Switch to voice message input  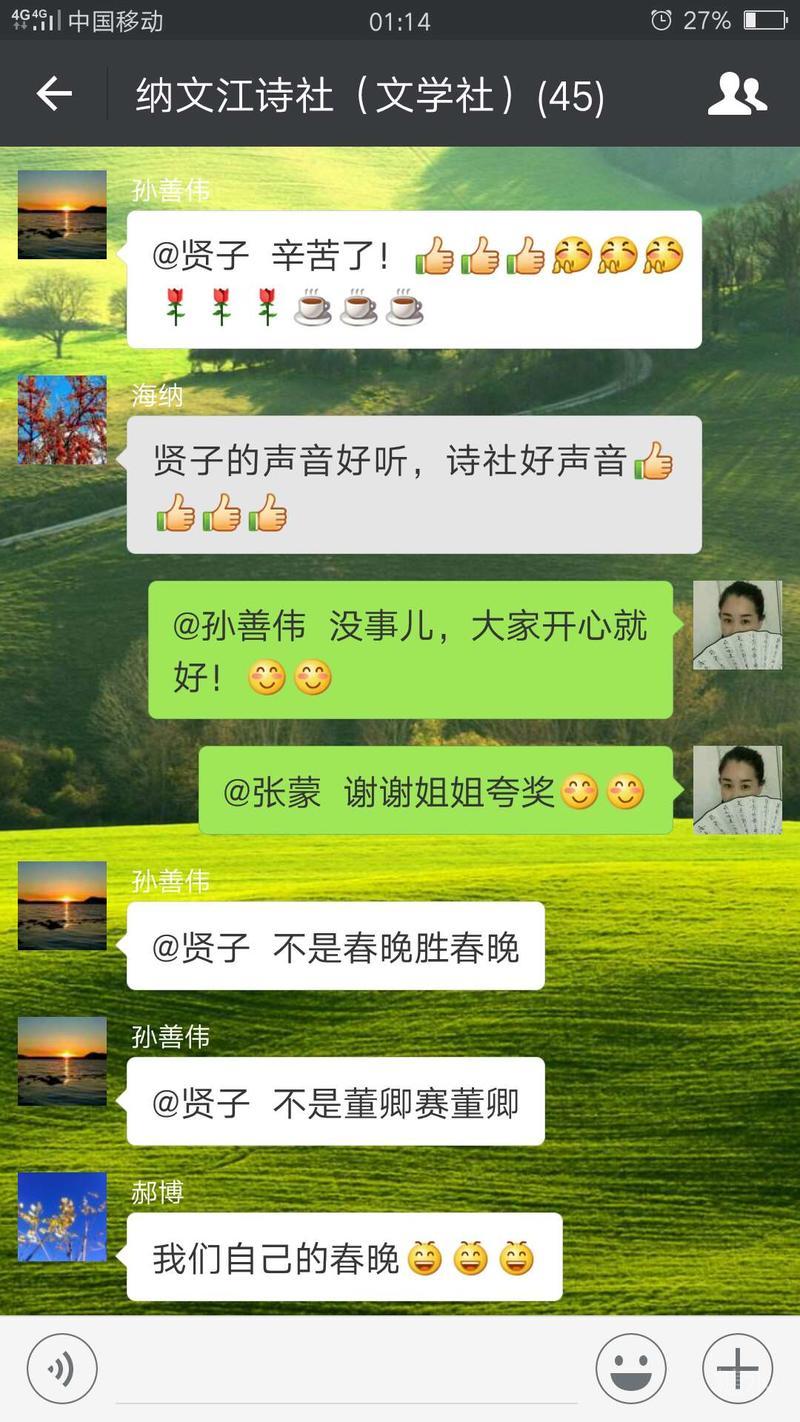tap(62, 1369)
